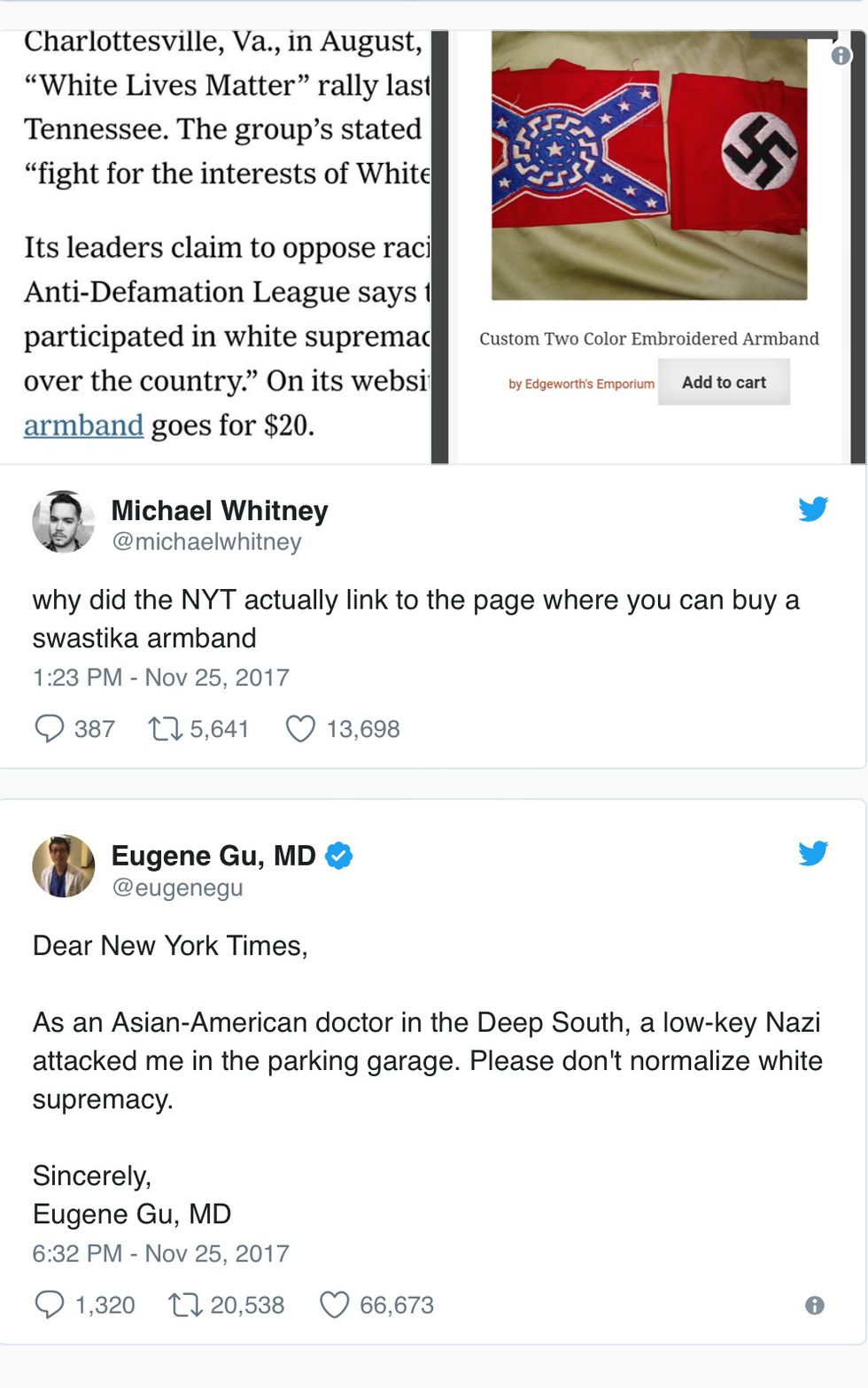Open Michael Whitney's profile name
868x1388 pixels.
pos(219,510)
